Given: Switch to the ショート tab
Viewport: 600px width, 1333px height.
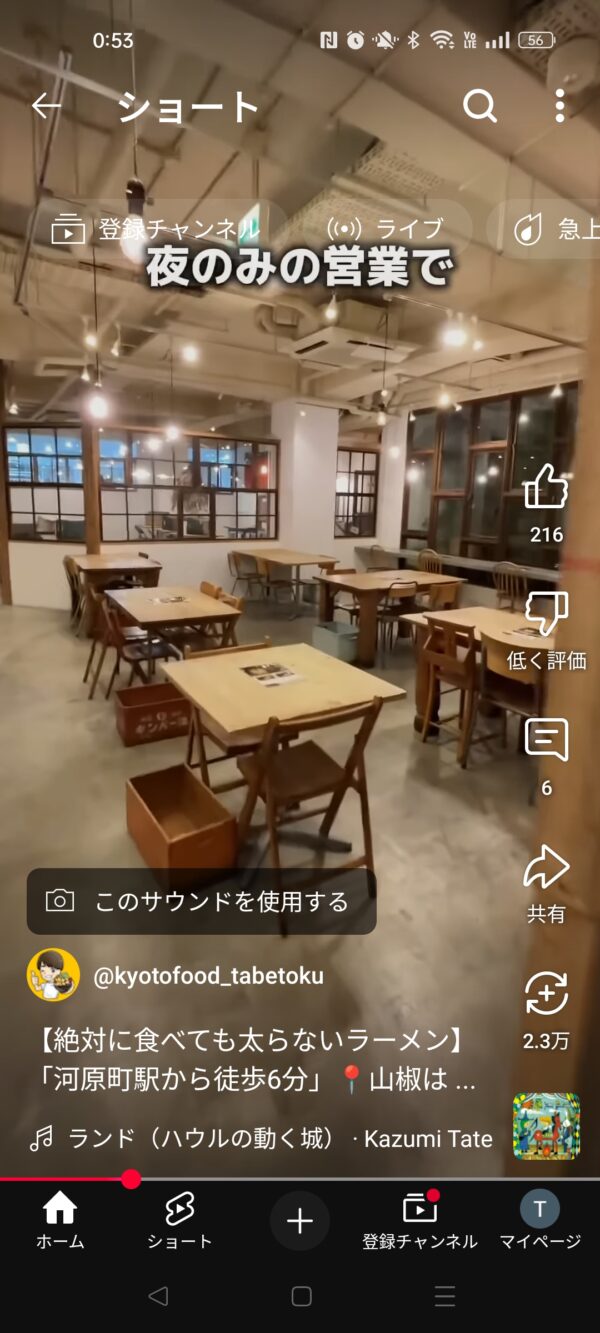Looking at the screenshot, I should click(180, 1220).
